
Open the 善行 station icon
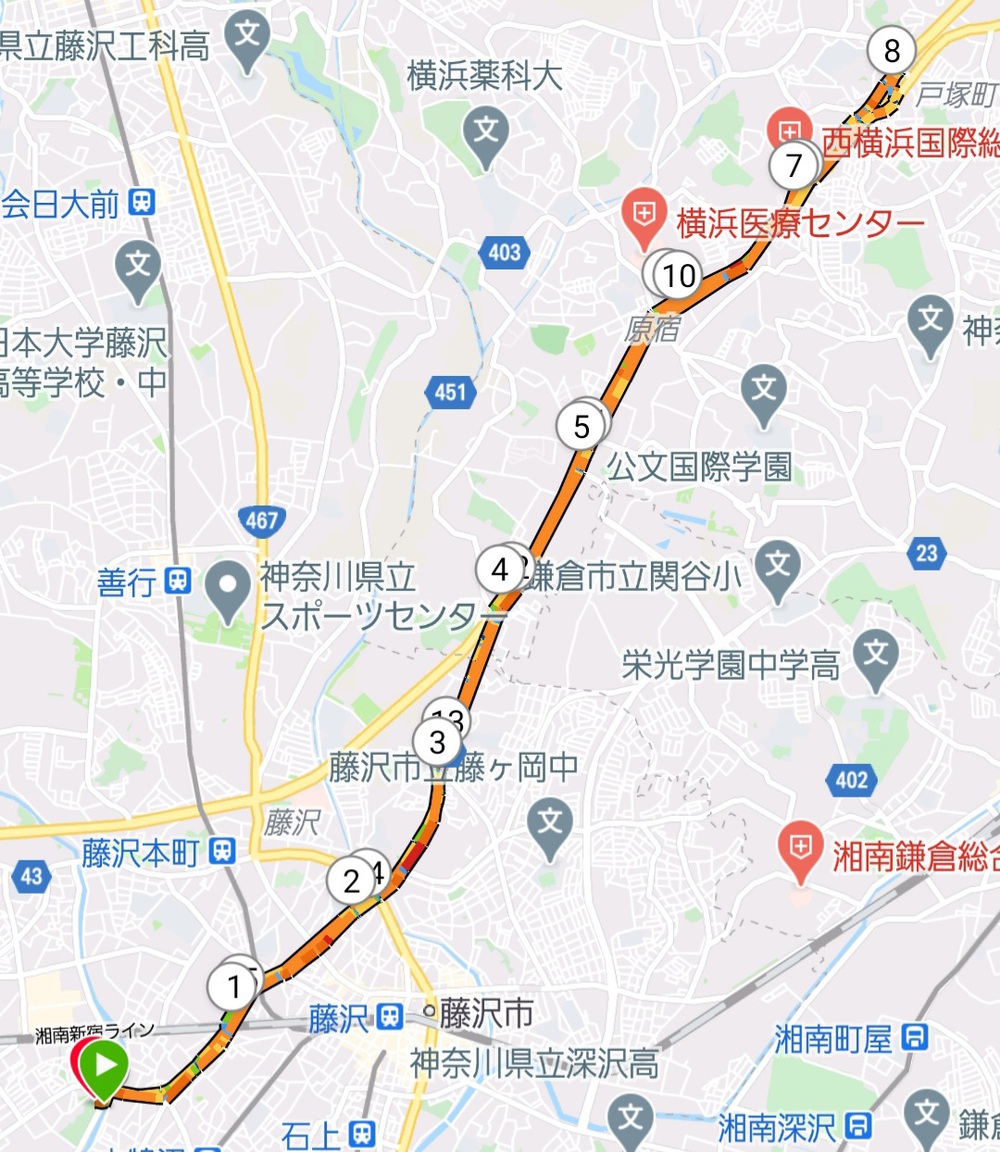pos(179,582)
